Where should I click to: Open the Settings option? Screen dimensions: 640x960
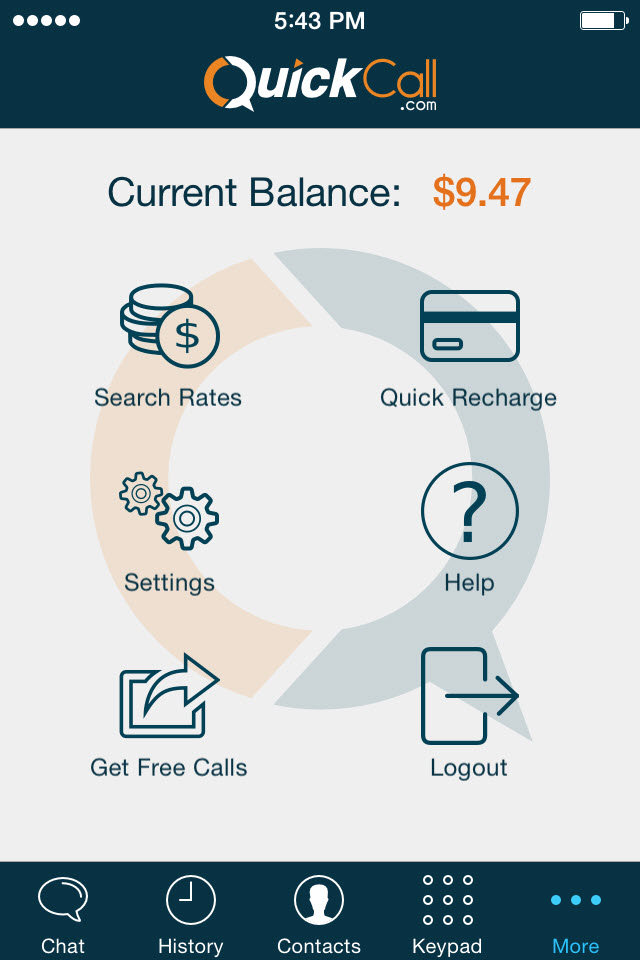coord(169,532)
